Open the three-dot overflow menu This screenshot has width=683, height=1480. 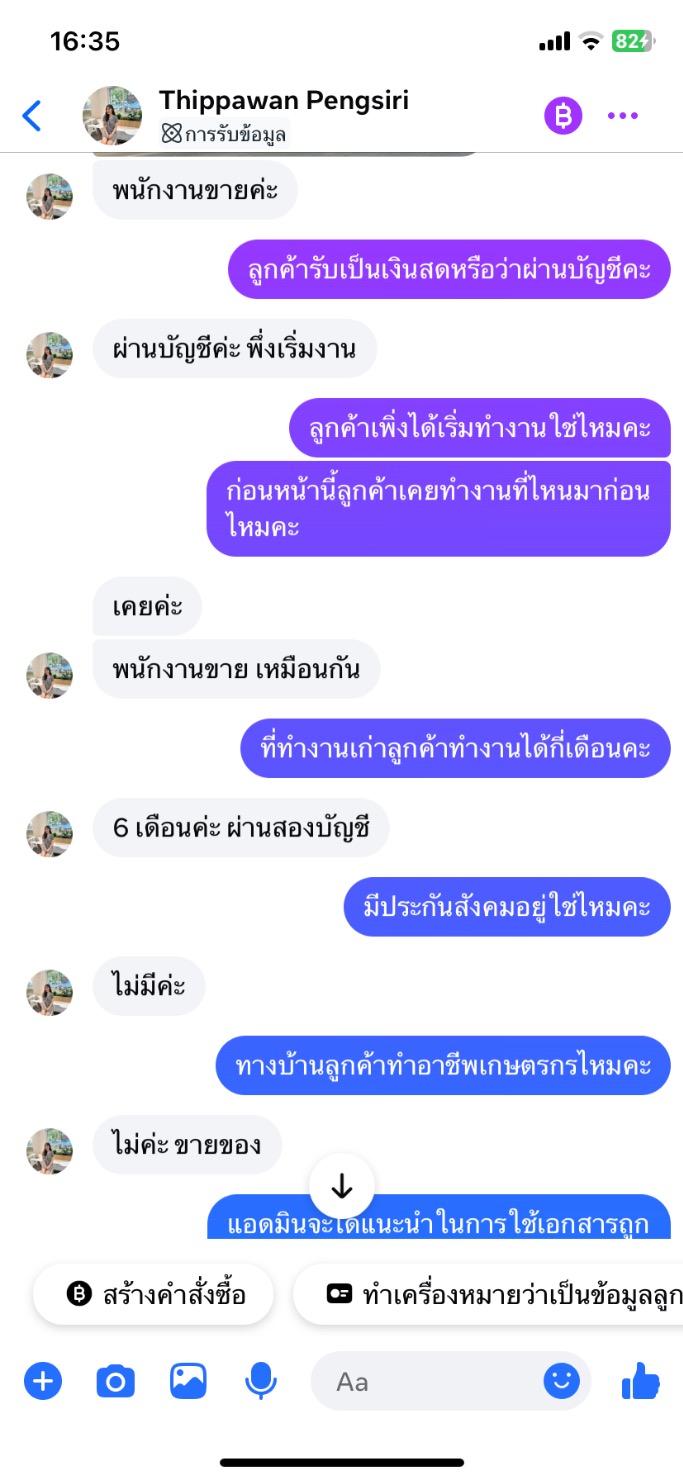click(623, 116)
